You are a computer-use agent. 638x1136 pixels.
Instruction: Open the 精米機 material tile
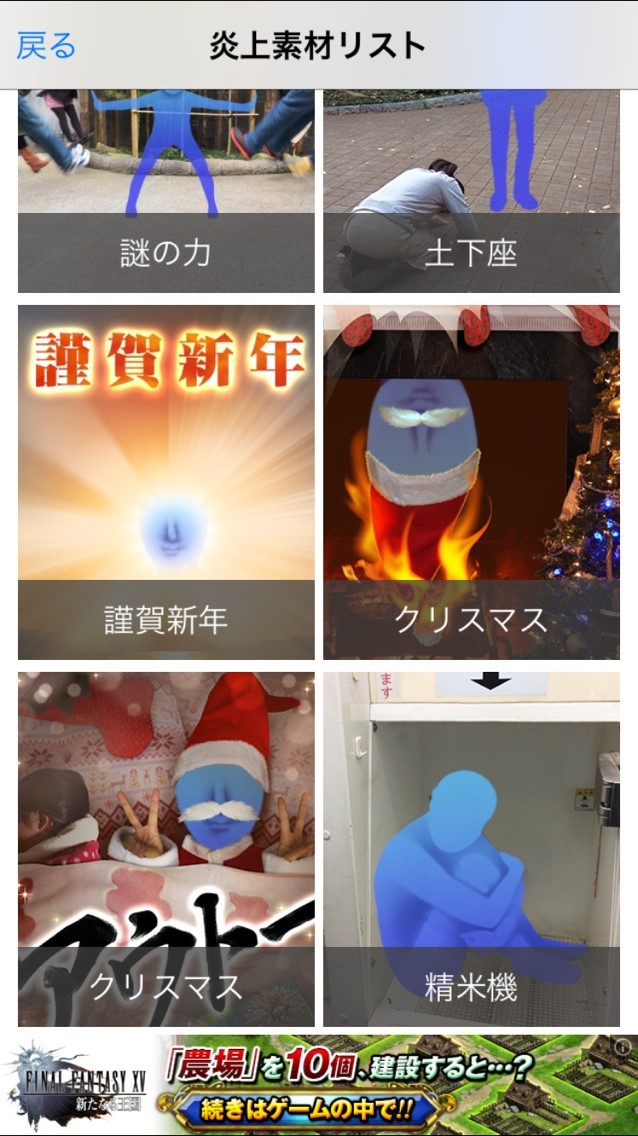tap(471, 848)
